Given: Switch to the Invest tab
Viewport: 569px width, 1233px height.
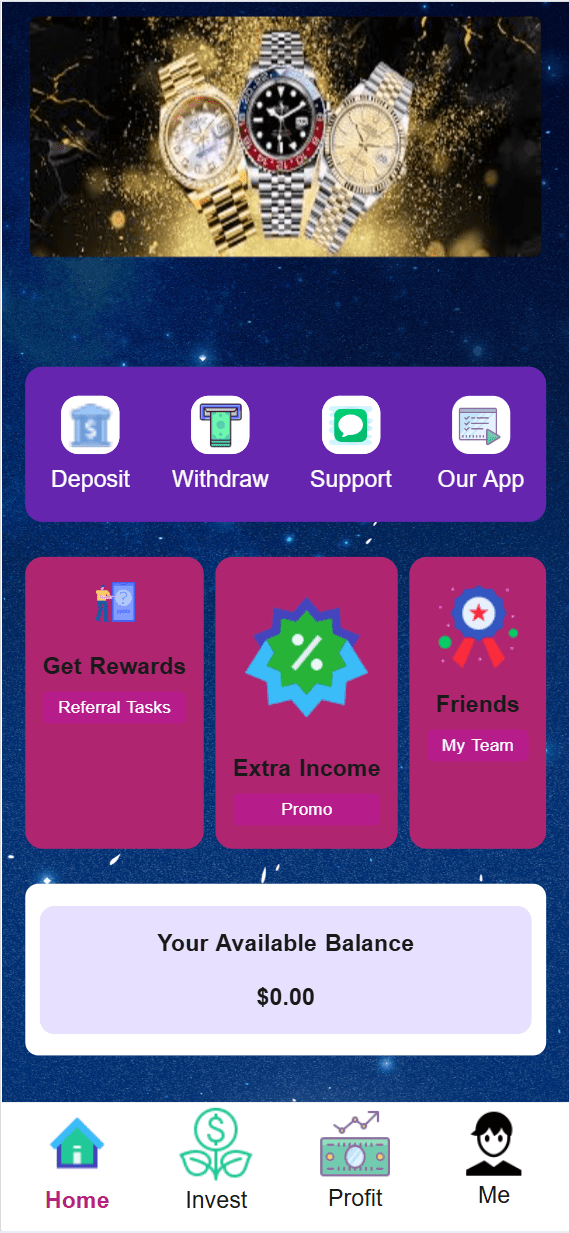Looking at the screenshot, I should [x=216, y=1160].
